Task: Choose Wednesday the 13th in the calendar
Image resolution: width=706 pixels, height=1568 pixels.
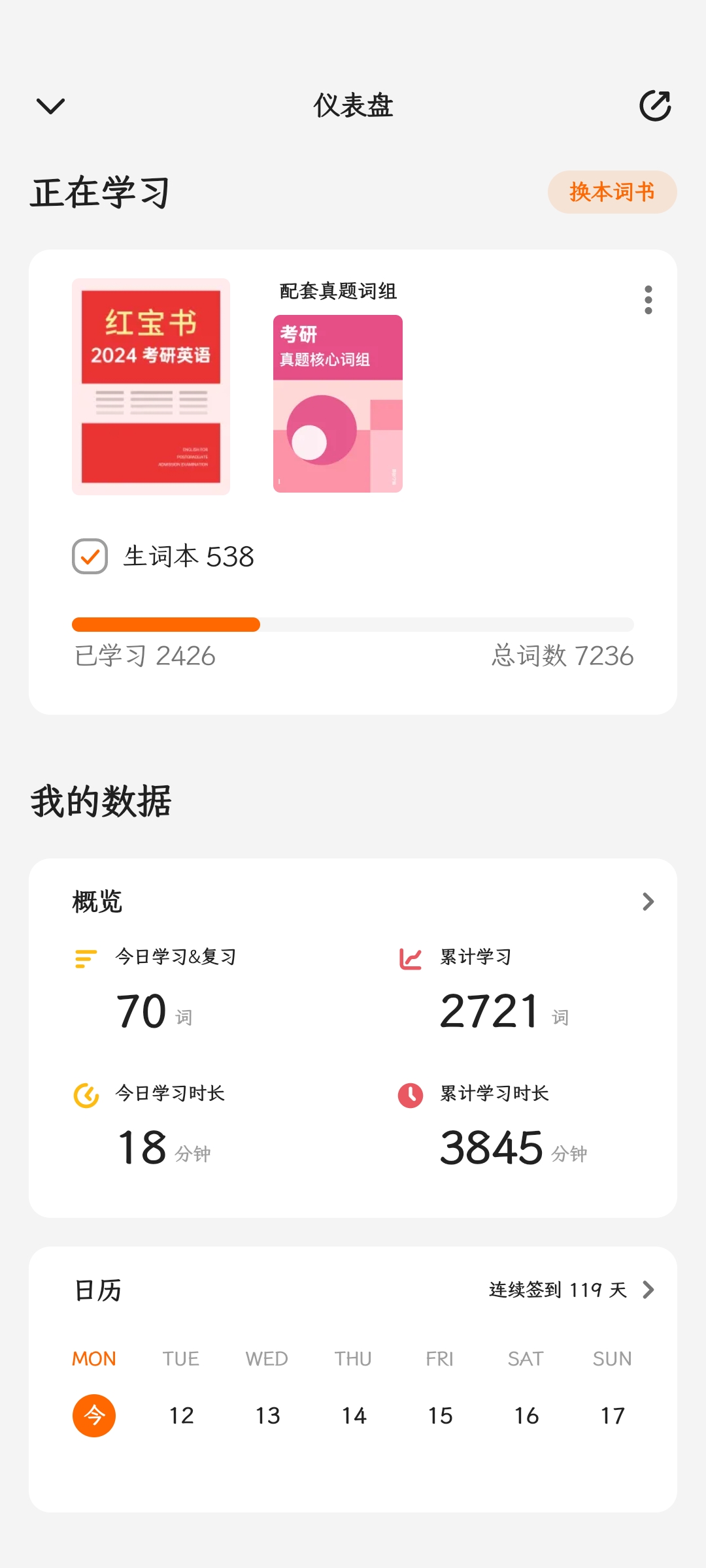Action: 267,1416
